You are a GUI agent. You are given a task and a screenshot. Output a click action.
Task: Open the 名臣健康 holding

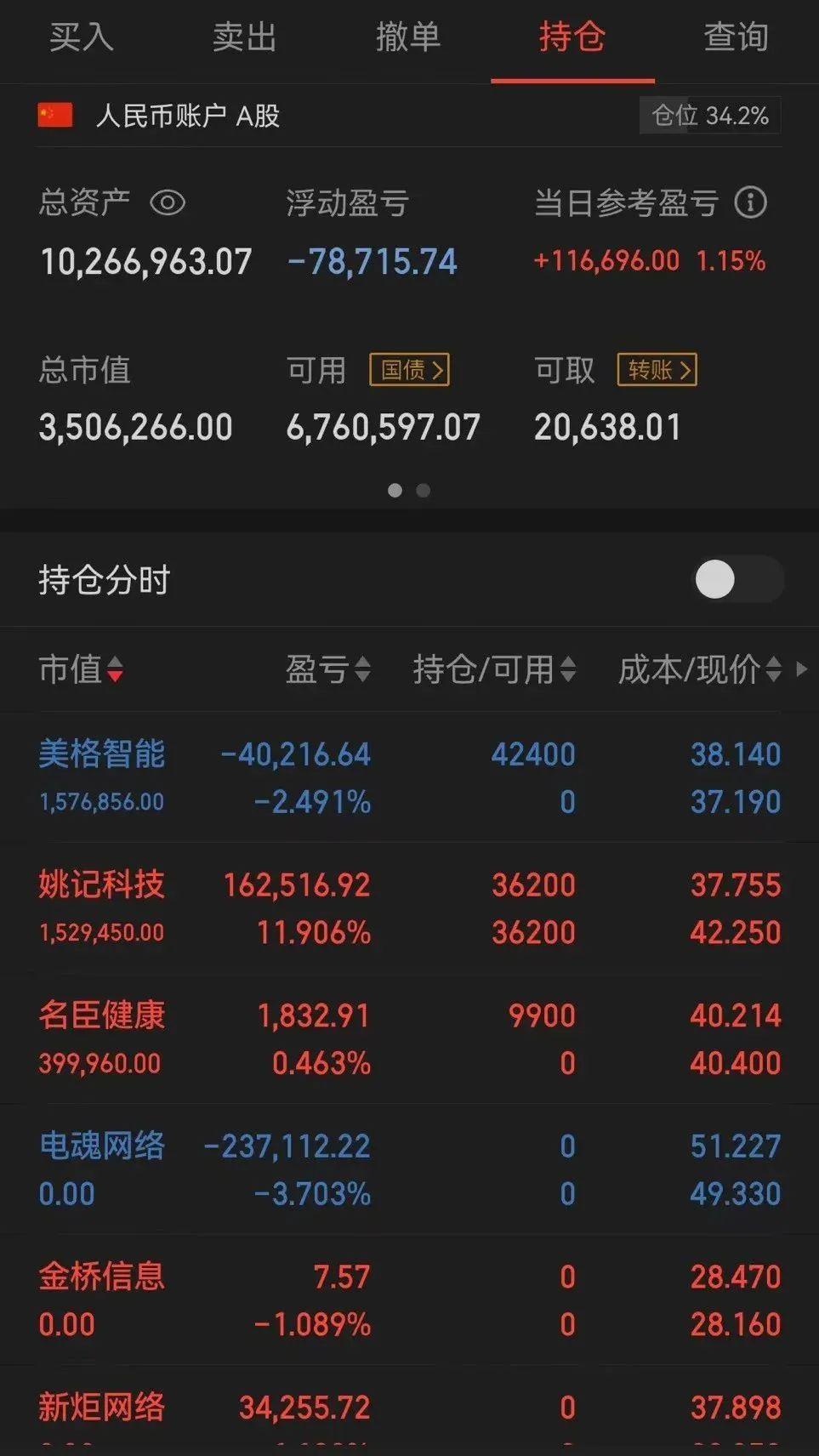[409, 1039]
